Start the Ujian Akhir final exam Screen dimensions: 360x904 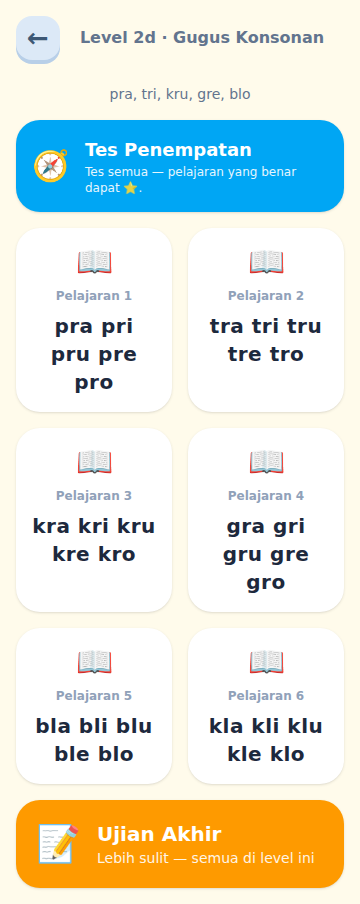(x=180, y=844)
